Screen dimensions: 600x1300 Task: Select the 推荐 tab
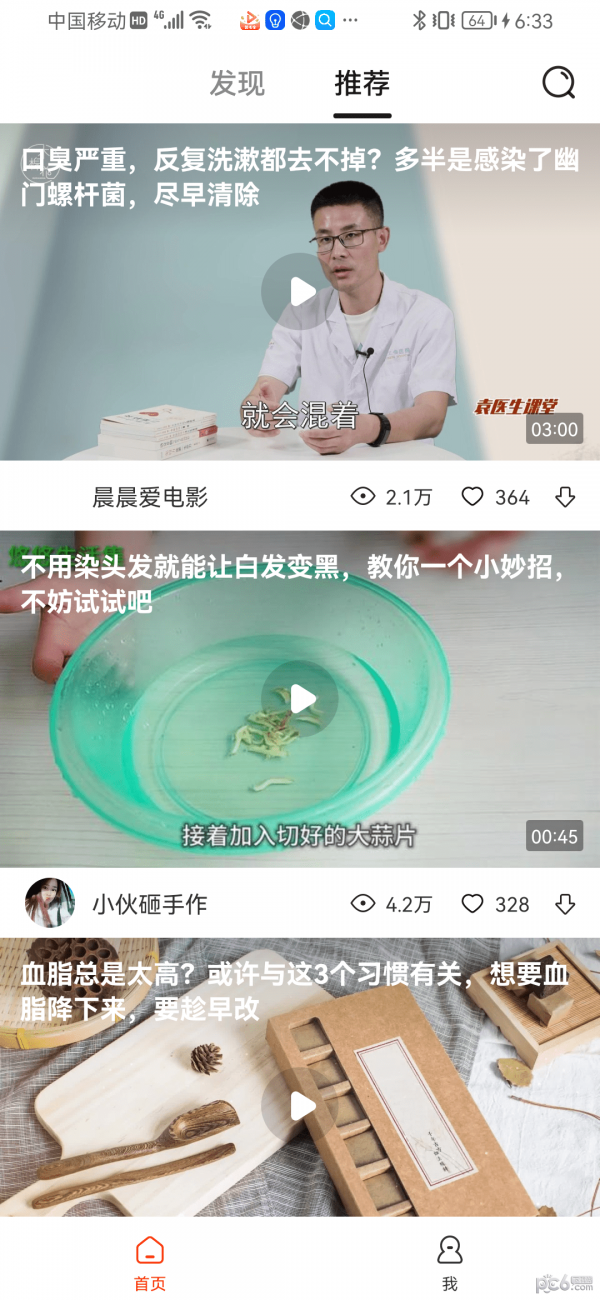(362, 84)
